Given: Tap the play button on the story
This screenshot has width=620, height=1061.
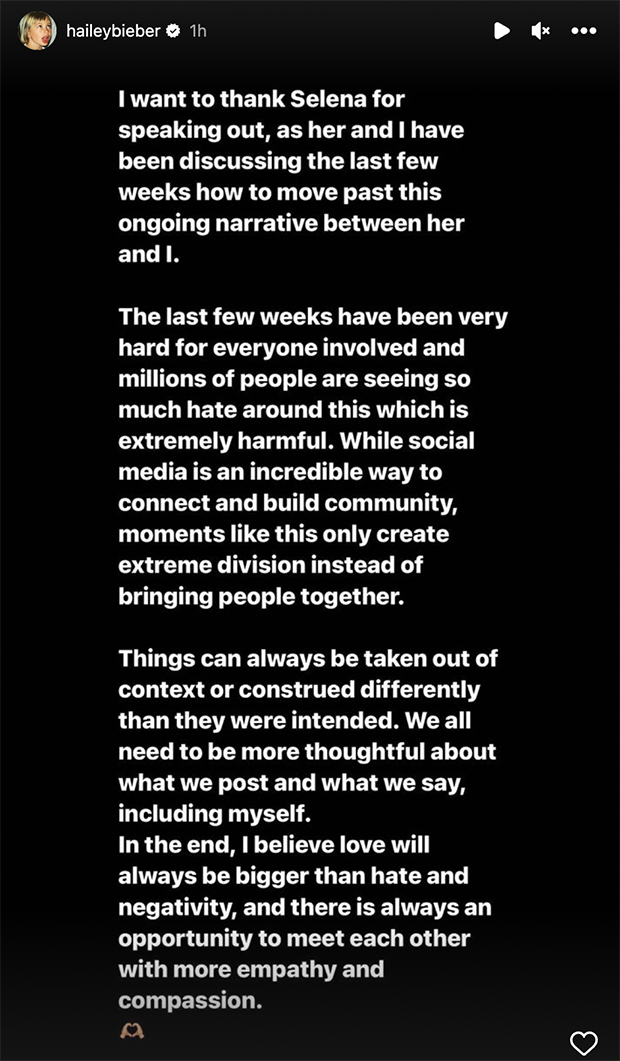Looking at the screenshot, I should [x=502, y=30].
